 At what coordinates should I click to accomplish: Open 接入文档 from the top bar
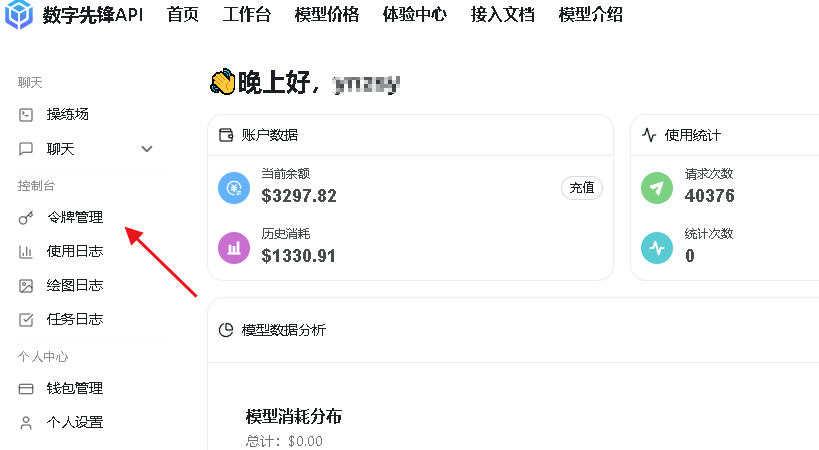[x=502, y=14]
